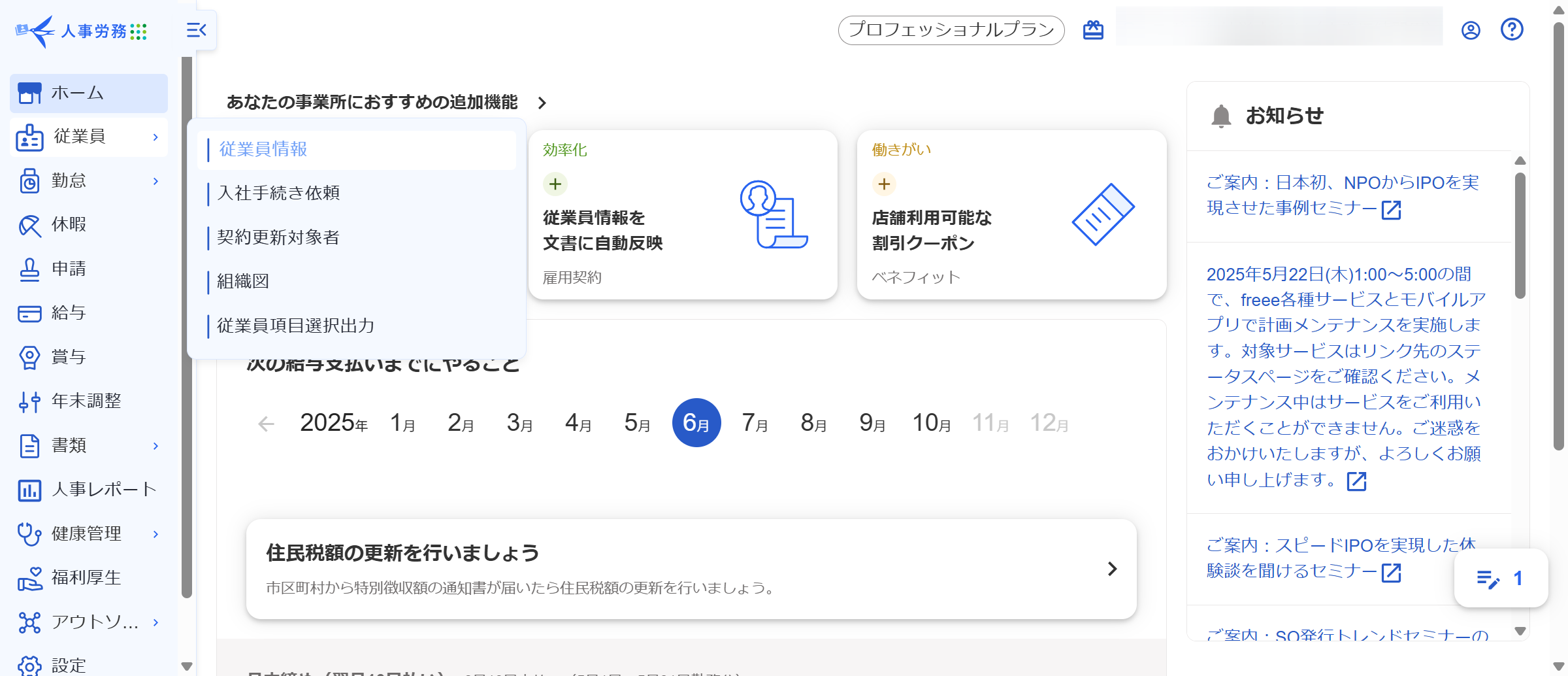Image resolution: width=1568 pixels, height=676 pixels.
Task: Open 組織図 from the submenu
Action: (243, 282)
